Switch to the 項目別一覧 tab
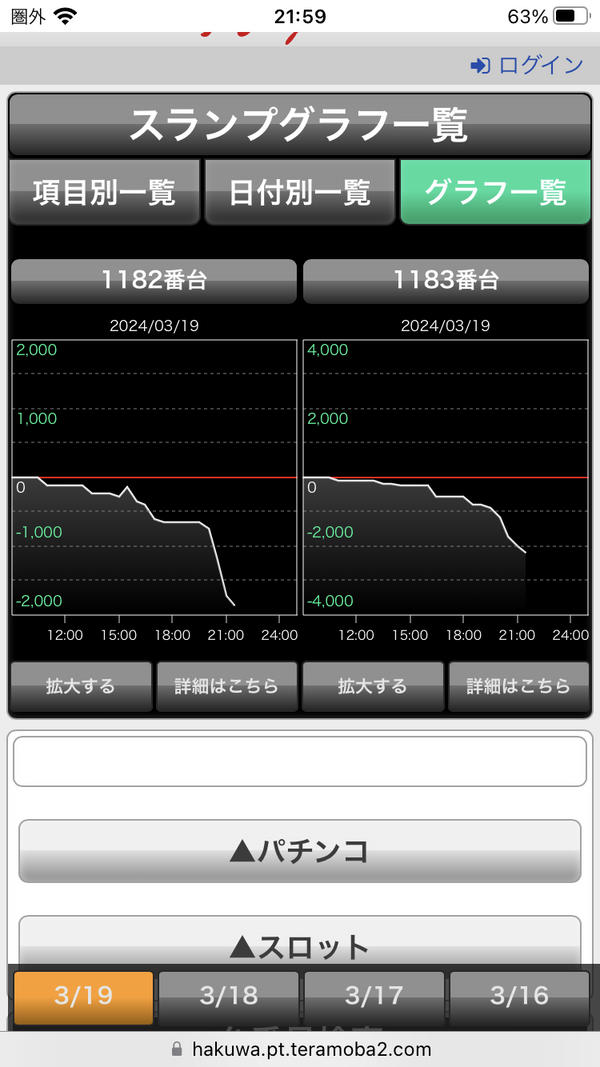The width and height of the screenshot is (600, 1067). [104, 193]
